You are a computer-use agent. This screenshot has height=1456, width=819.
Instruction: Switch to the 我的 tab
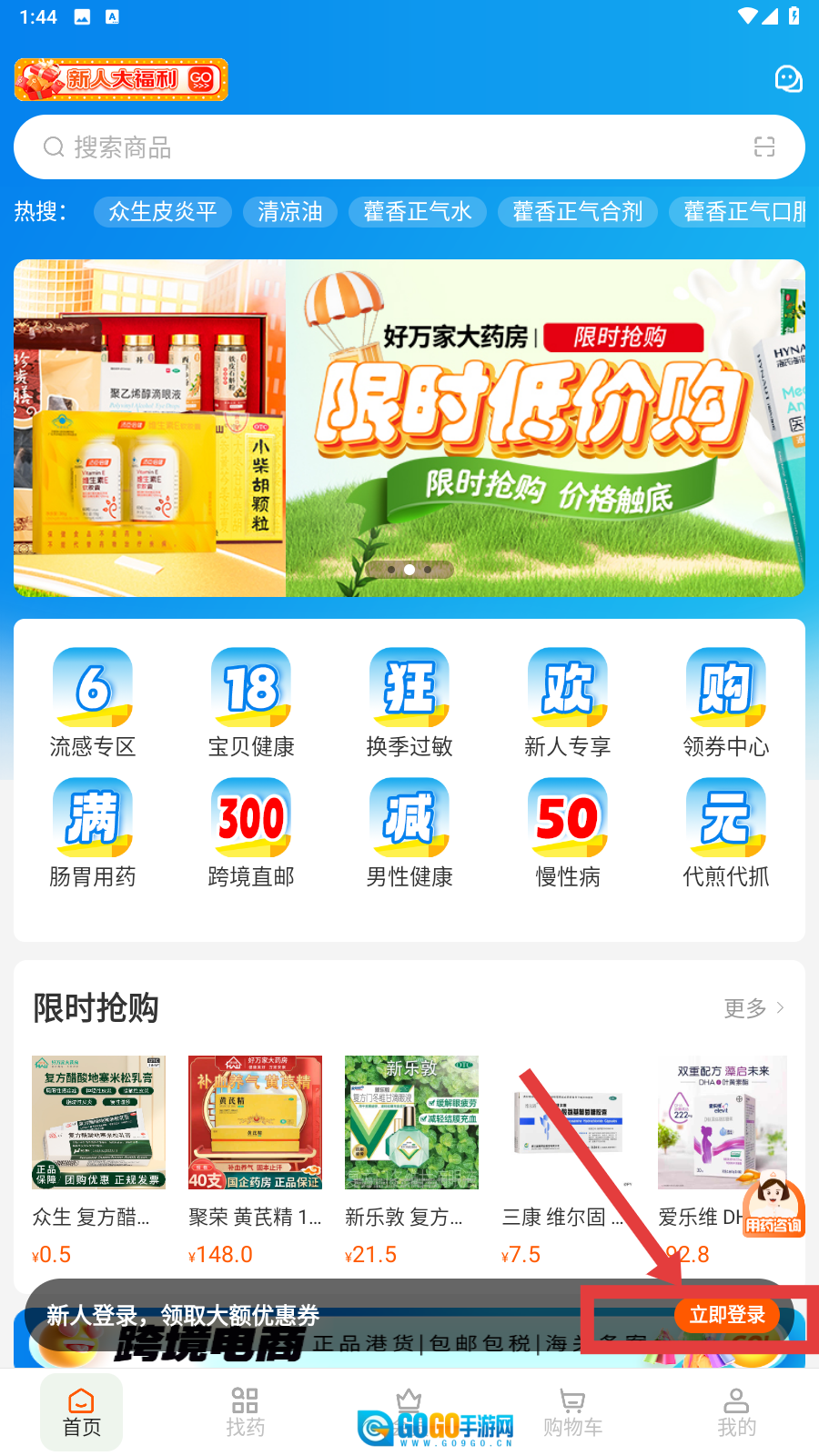click(736, 1412)
